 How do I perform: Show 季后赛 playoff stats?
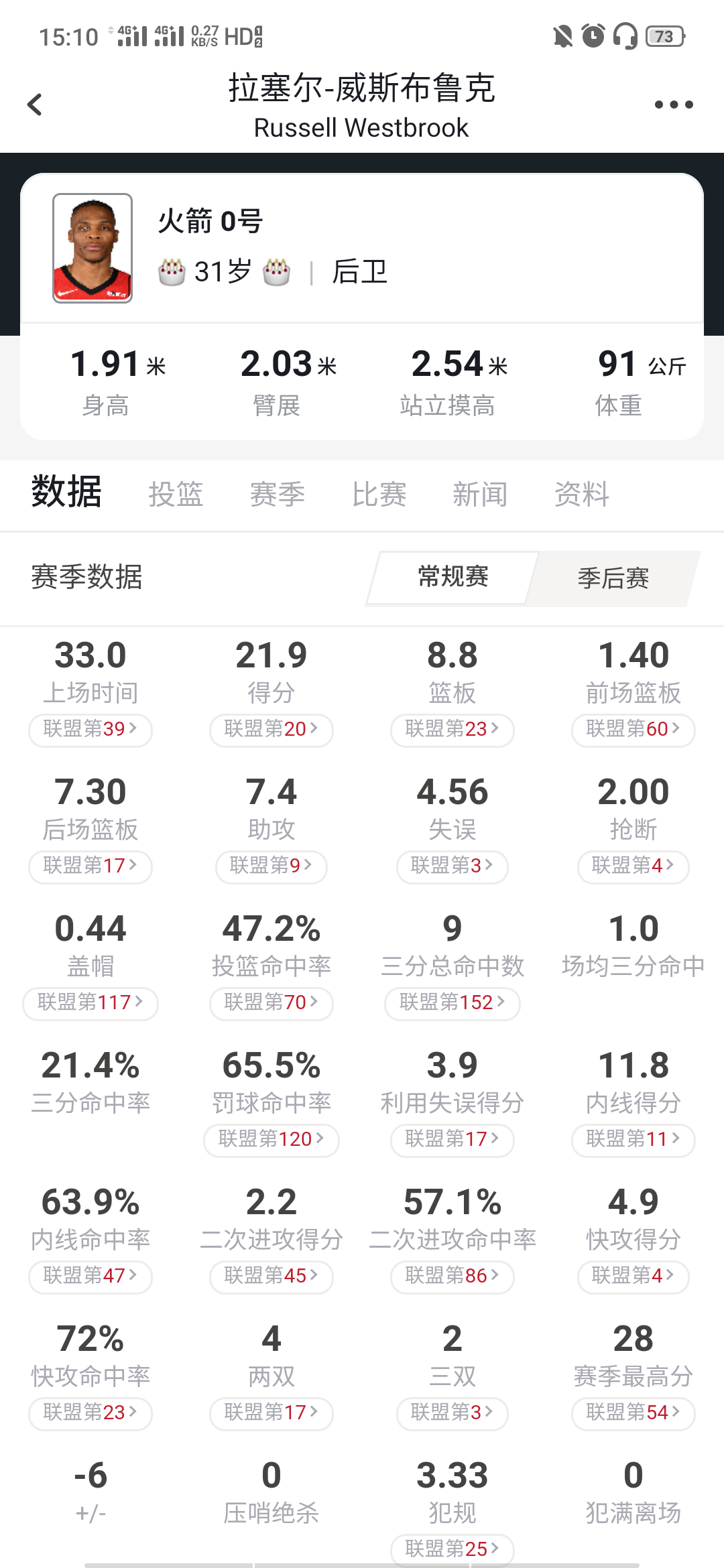click(x=613, y=578)
